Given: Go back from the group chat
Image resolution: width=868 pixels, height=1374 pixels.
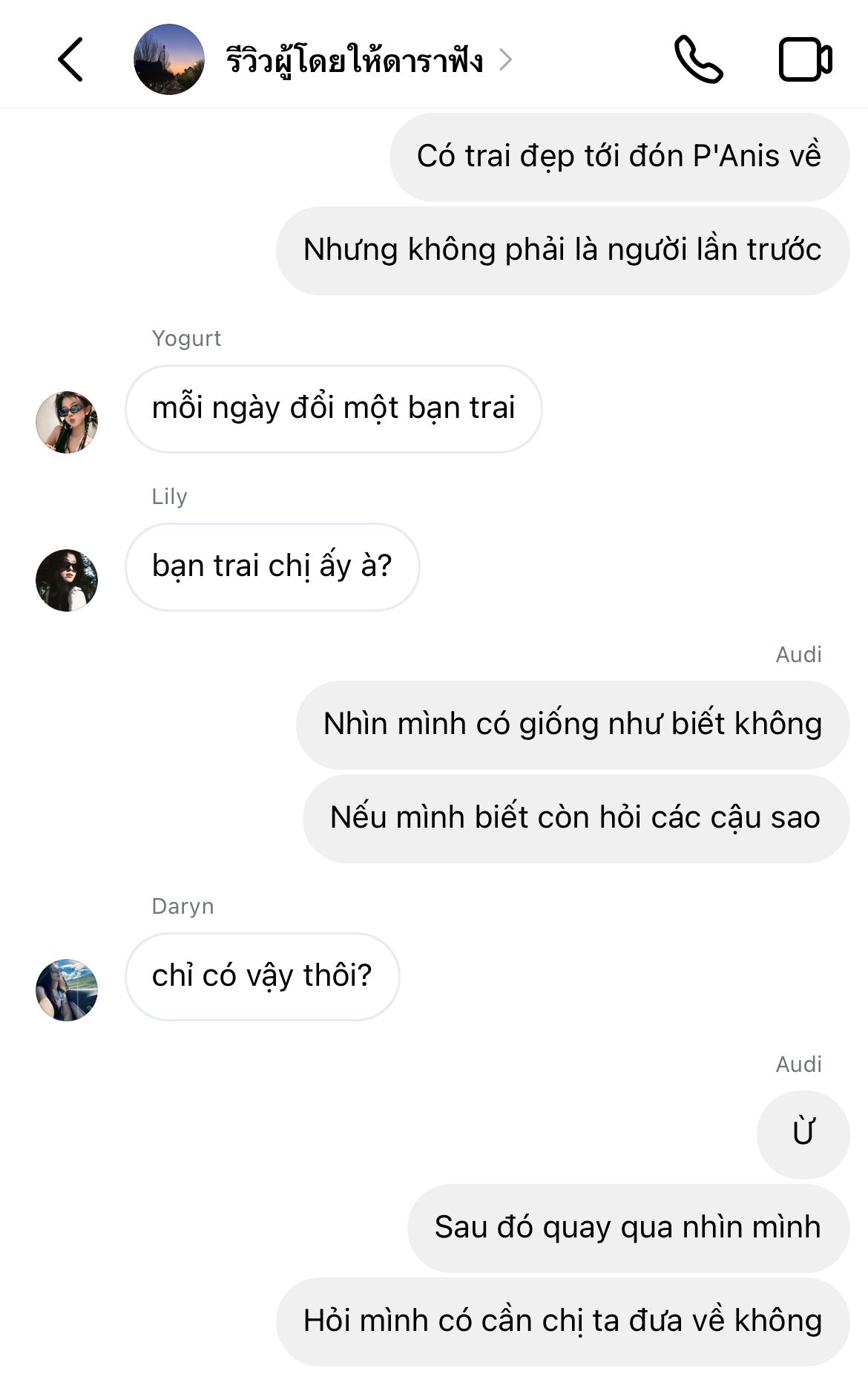Looking at the screenshot, I should click(70, 59).
